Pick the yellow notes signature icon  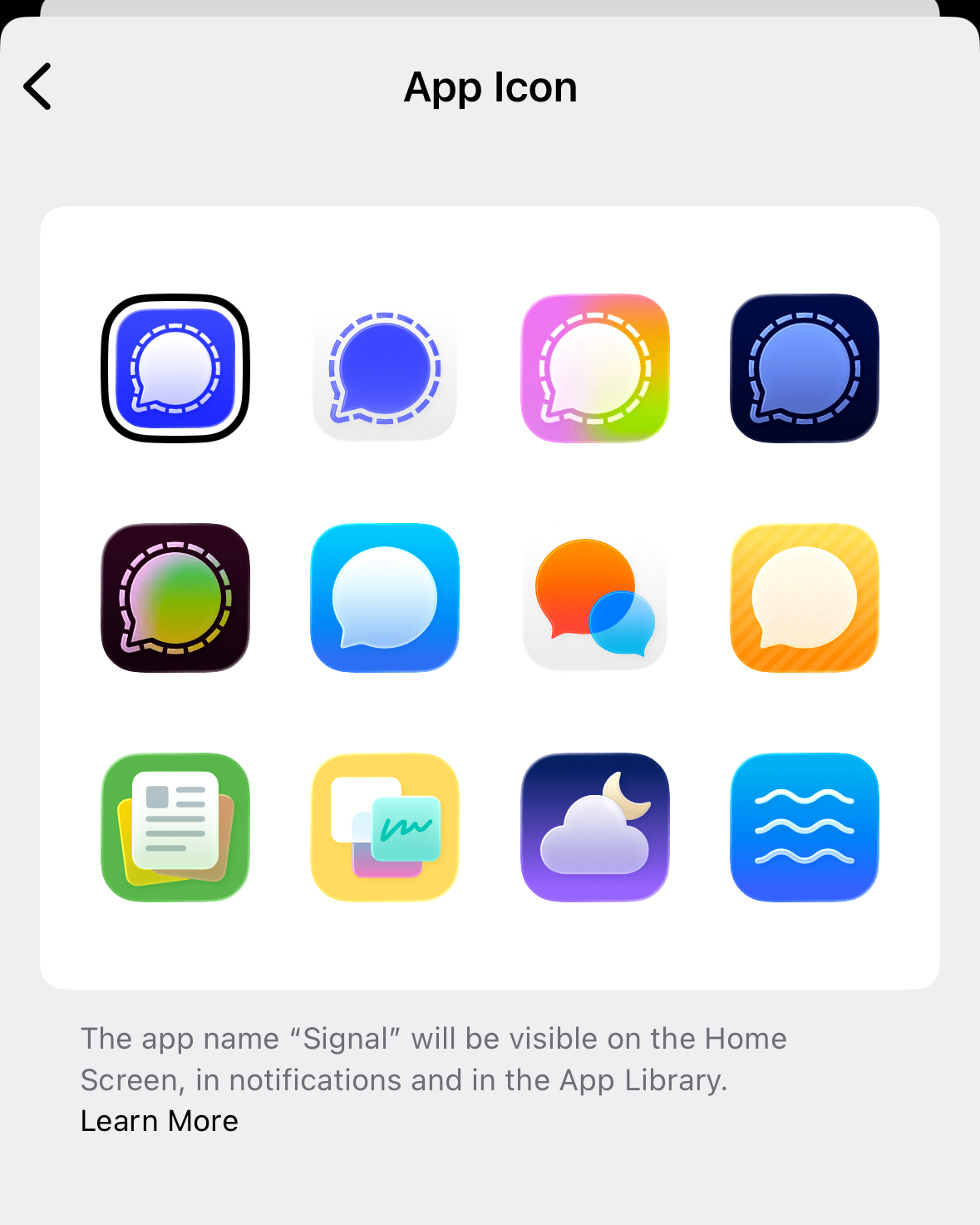385,827
